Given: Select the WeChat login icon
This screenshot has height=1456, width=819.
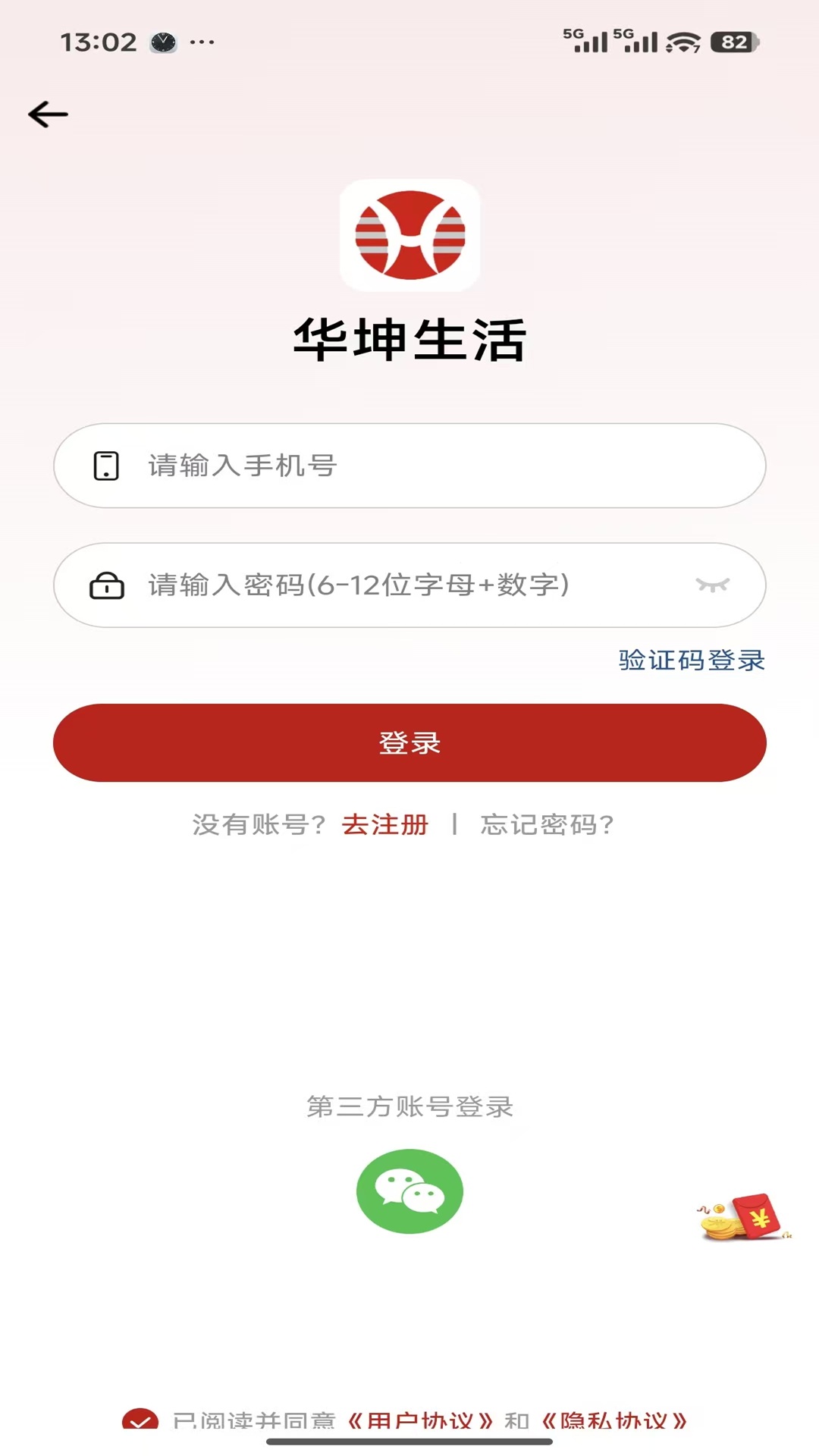Looking at the screenshot, I should (x=409, y=1191).
